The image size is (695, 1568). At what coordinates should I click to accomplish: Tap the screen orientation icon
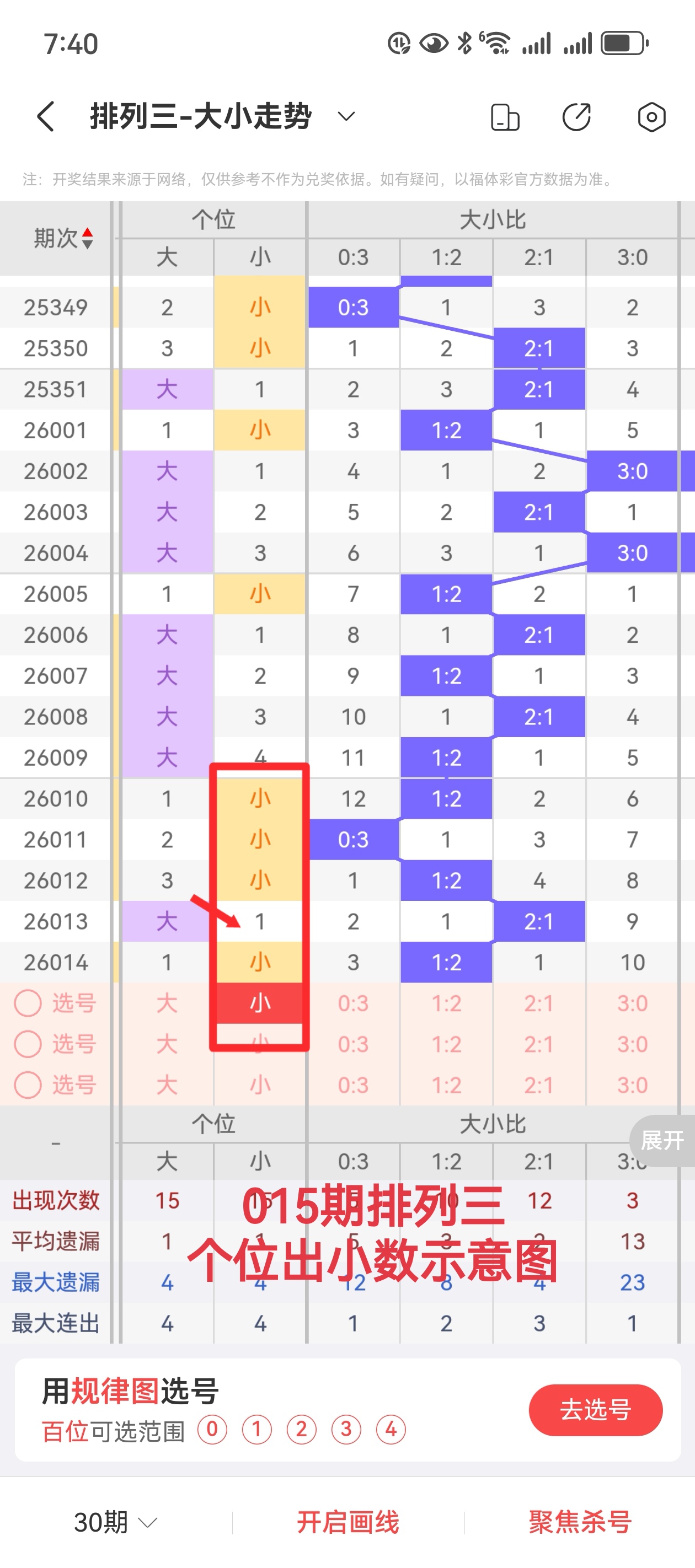pos(505,117)
